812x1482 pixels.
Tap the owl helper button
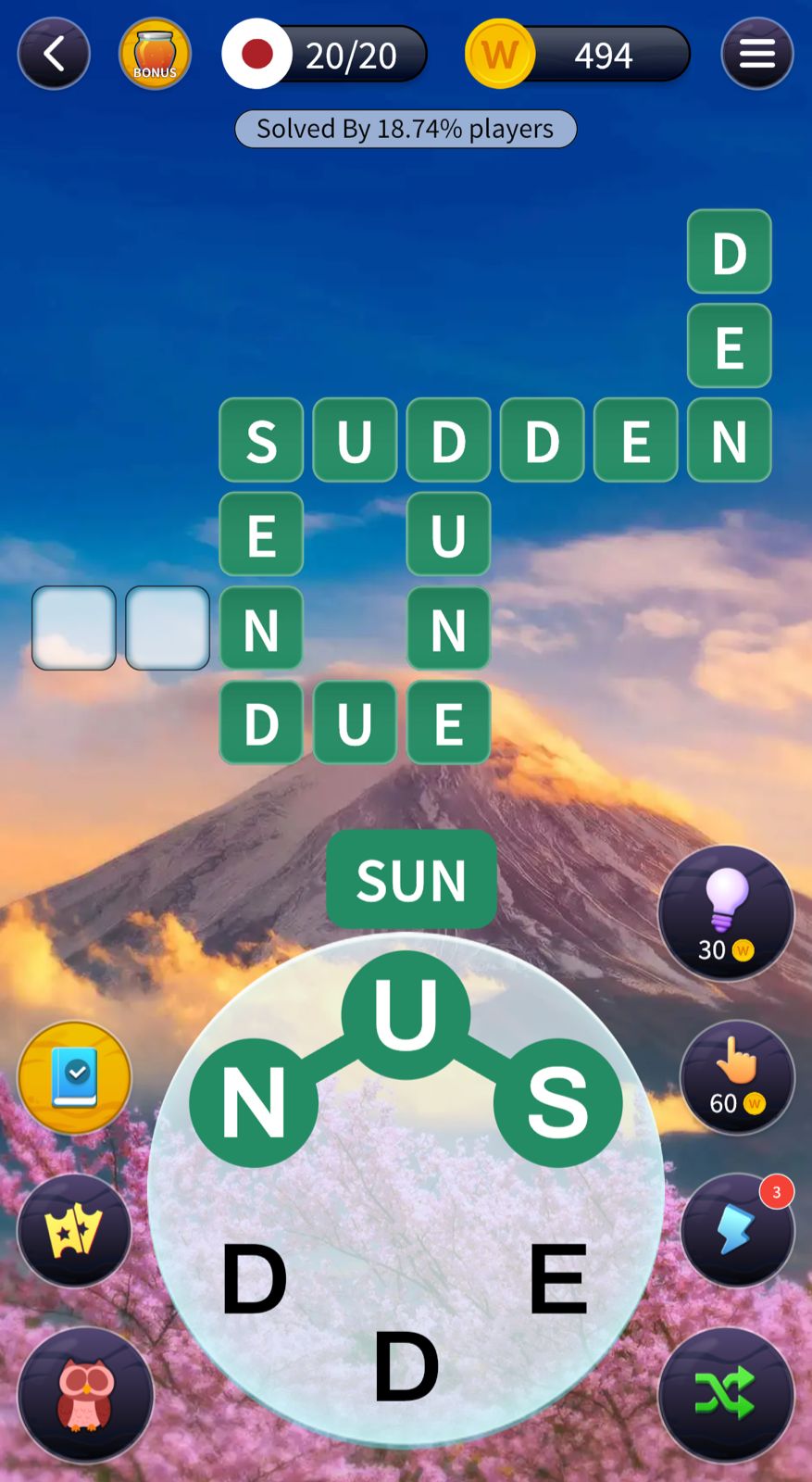pos(85,1394)
